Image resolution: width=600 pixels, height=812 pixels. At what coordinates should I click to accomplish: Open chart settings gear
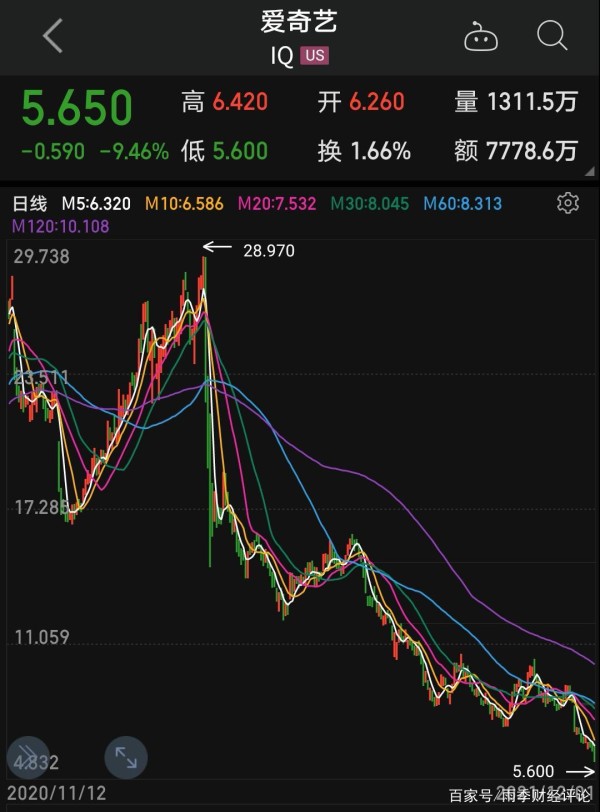point(568,204)
